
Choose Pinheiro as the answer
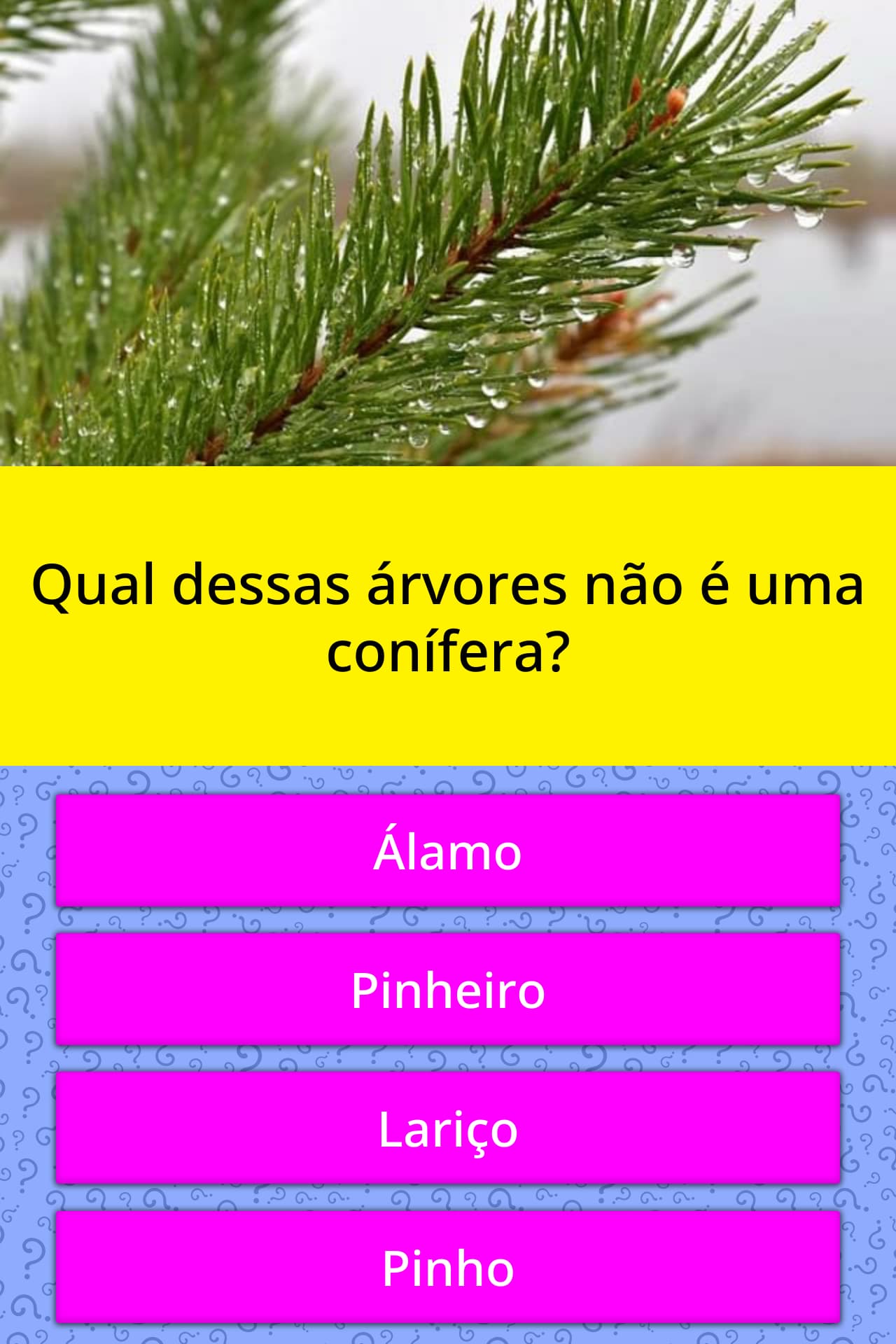click(448, 989)
